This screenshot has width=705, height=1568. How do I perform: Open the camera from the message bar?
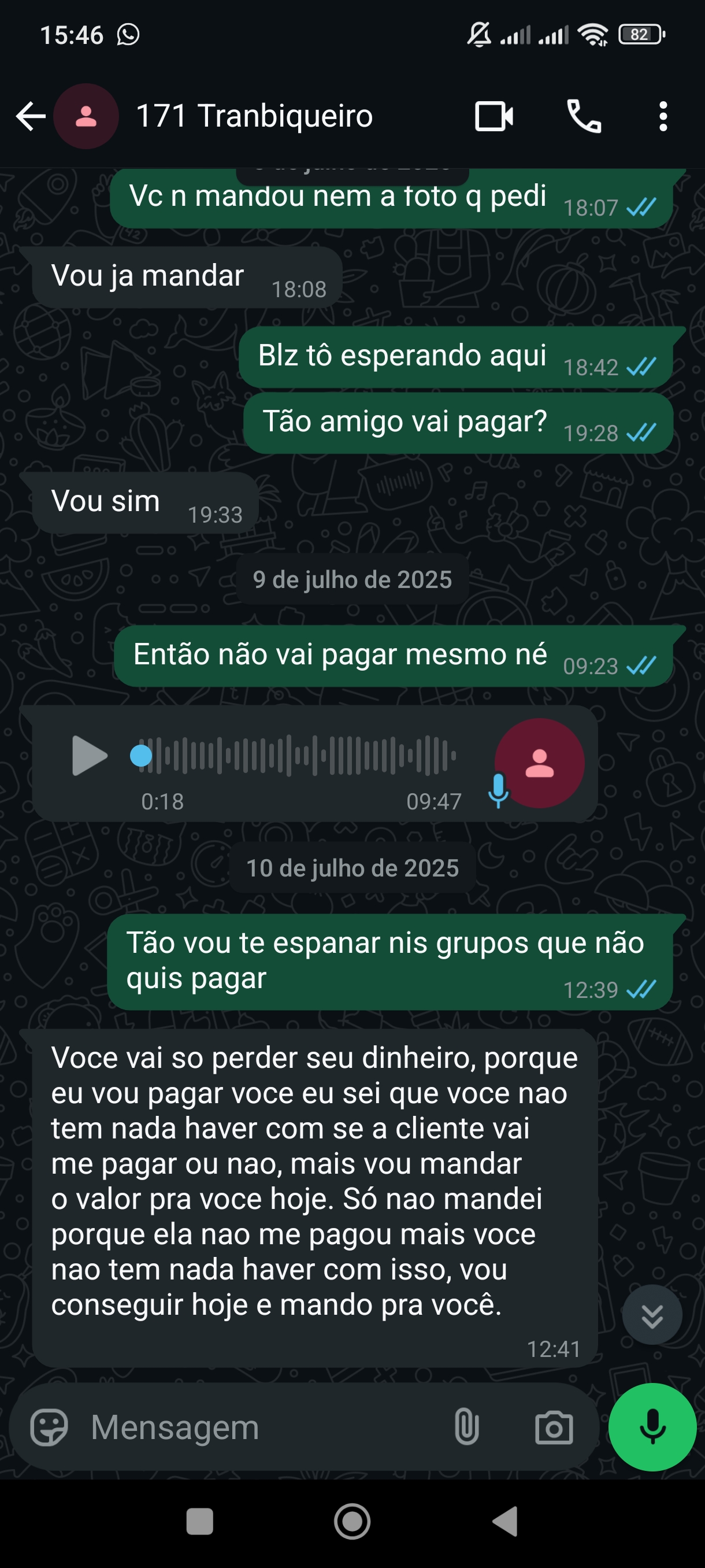click(x=554, y=1428)
